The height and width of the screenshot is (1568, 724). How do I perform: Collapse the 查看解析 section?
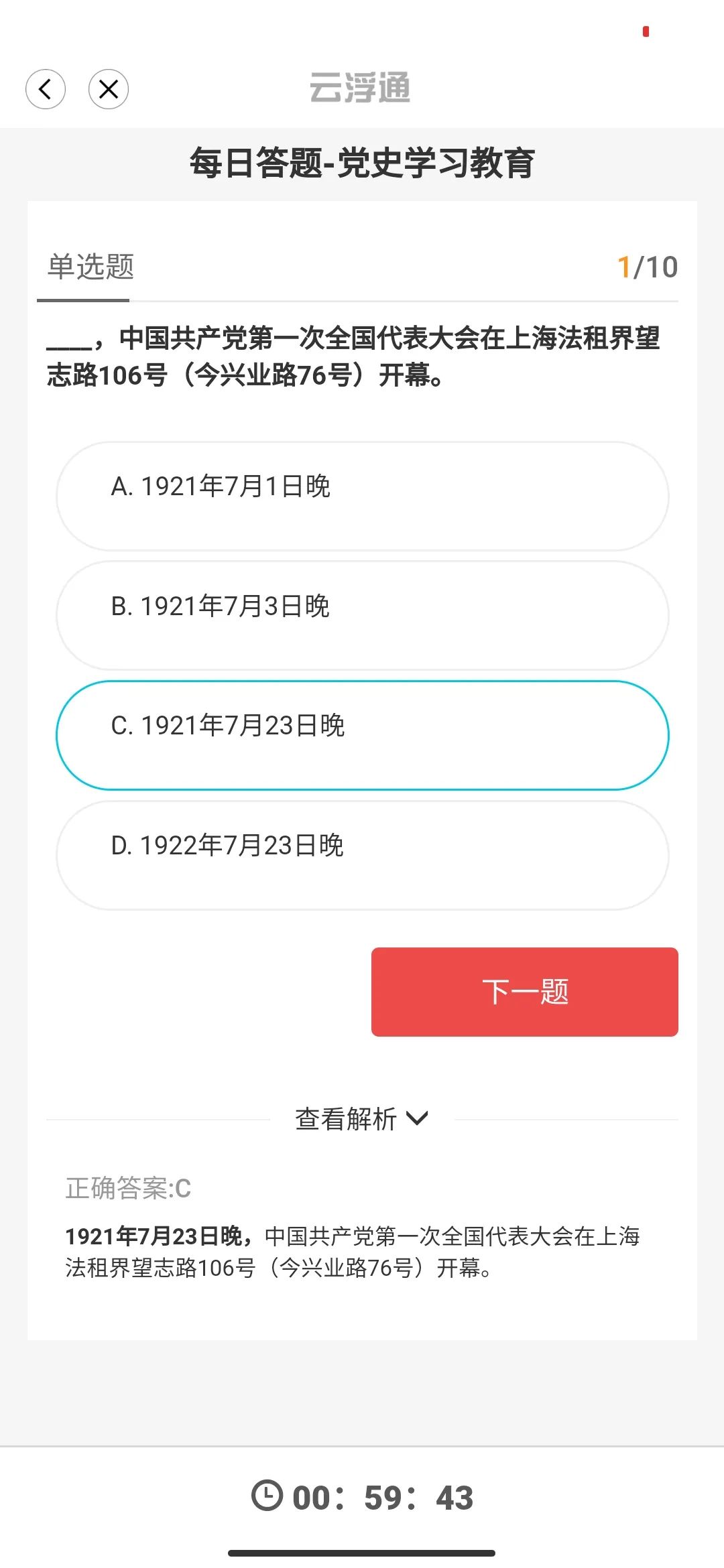362,1119
